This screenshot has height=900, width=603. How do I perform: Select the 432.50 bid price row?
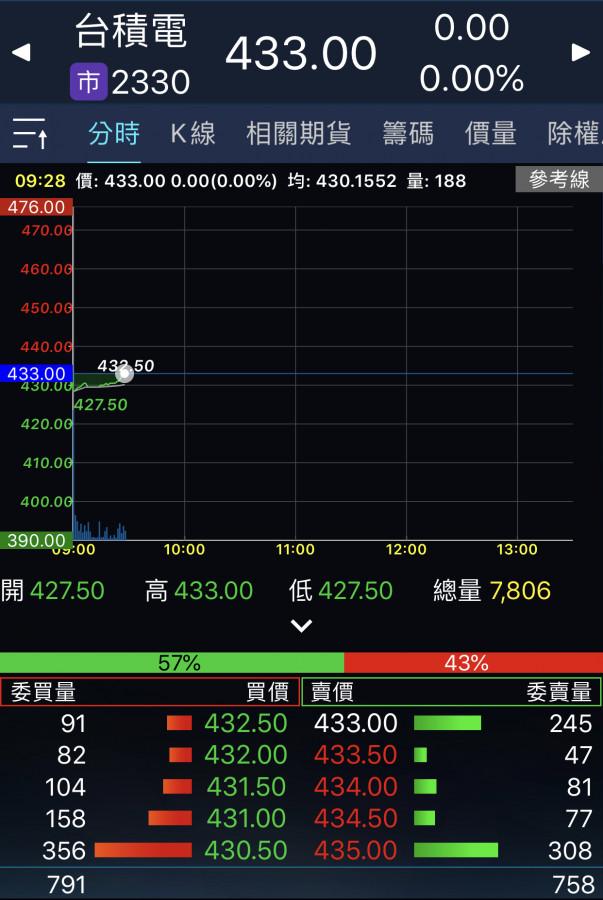[246, 723]
